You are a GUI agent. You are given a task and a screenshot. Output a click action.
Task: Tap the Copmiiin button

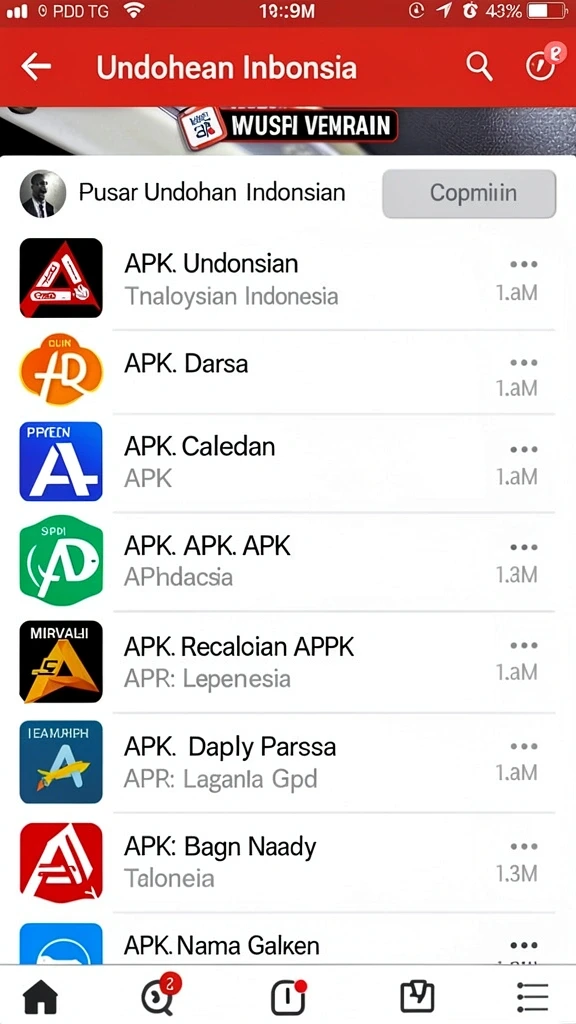coord(469,194)
